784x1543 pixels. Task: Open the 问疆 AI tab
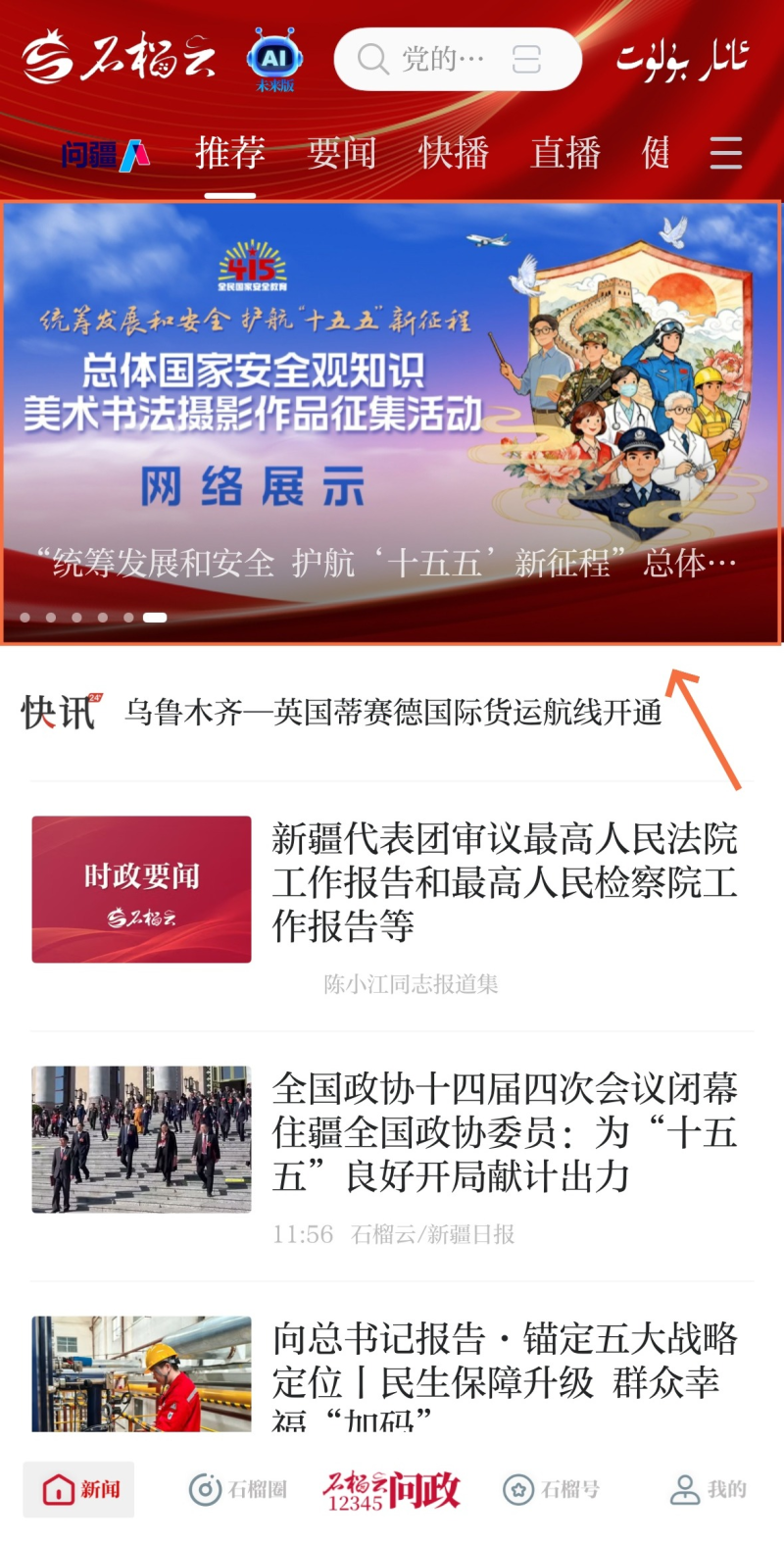(105, 154)
